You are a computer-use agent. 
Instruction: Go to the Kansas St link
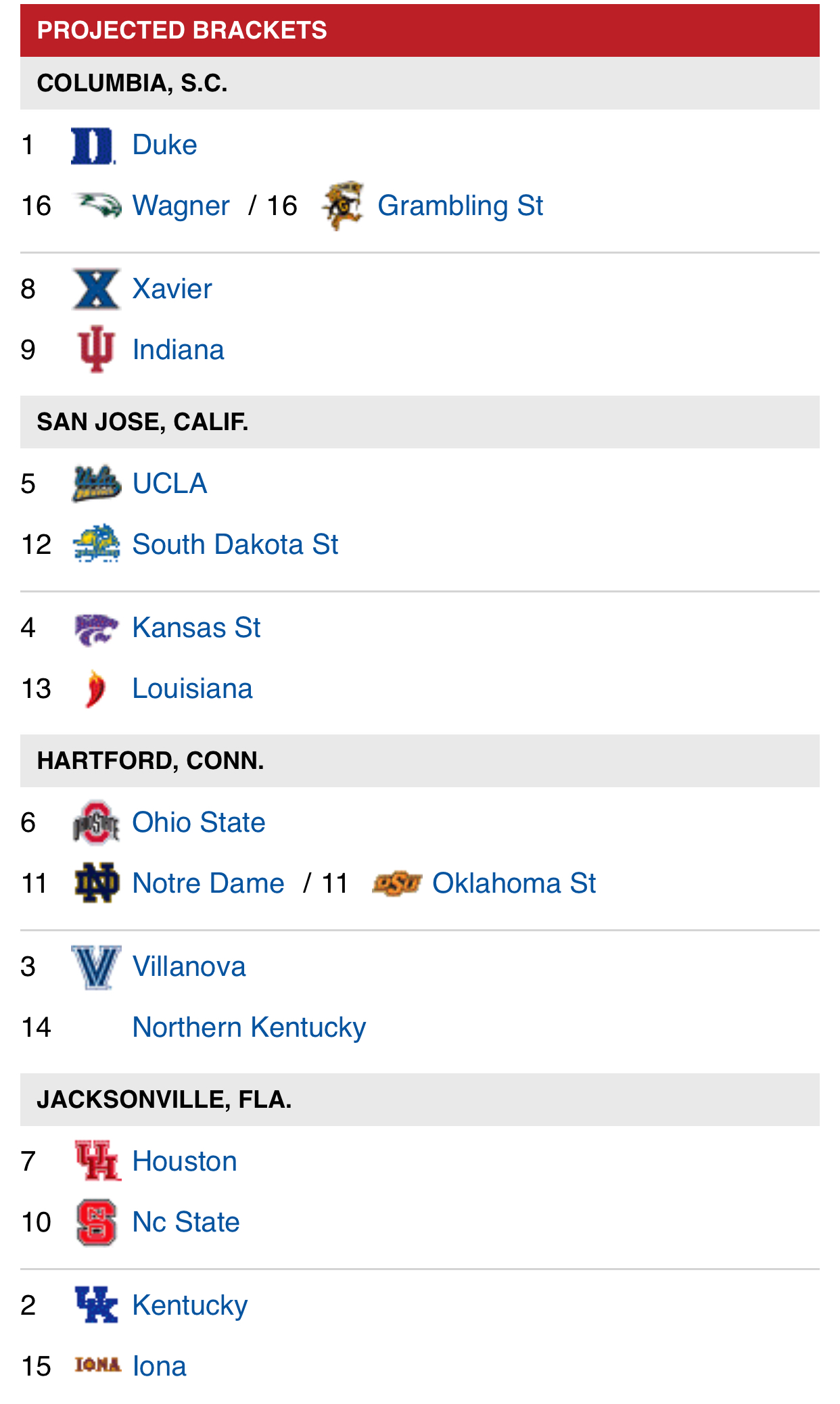point(196,628)
